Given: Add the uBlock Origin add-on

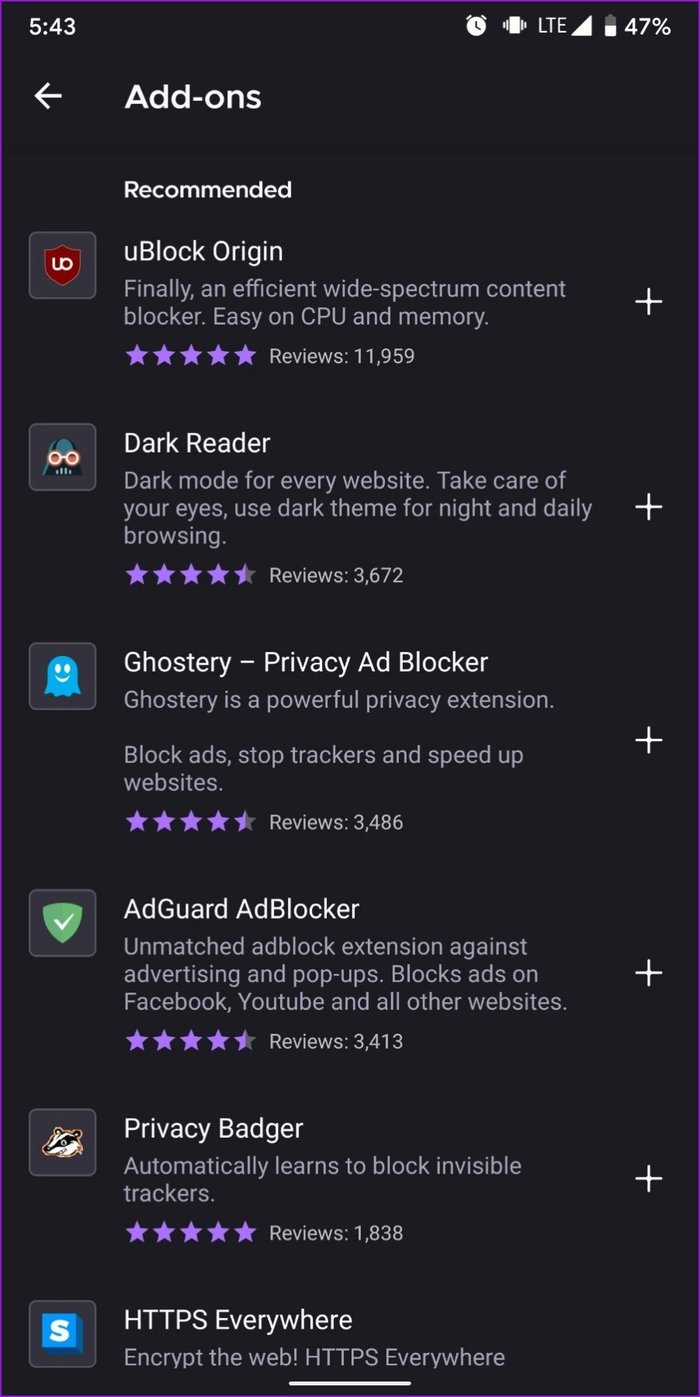Looking at the screenshot, I should [648, 302].
